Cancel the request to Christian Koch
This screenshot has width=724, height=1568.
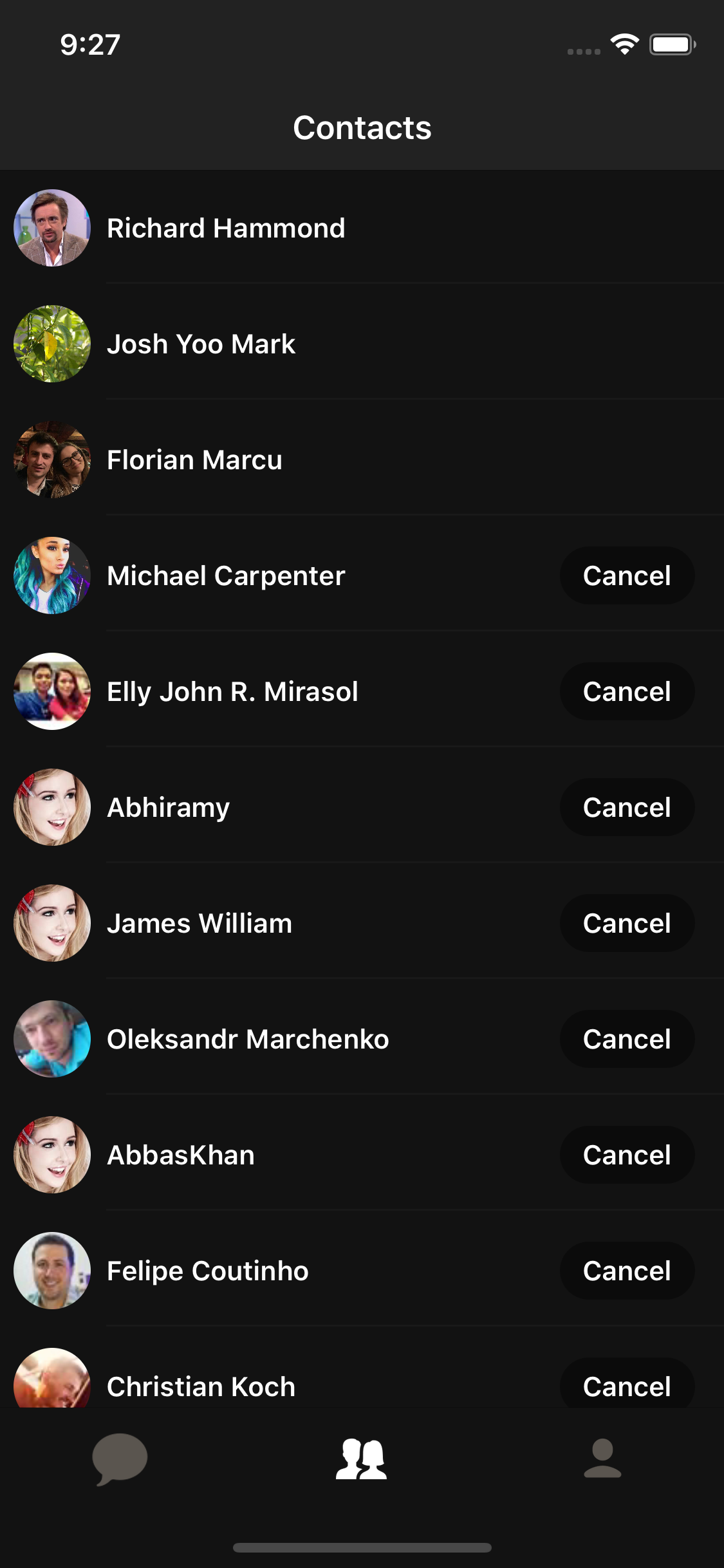[x=627, y=1386]
